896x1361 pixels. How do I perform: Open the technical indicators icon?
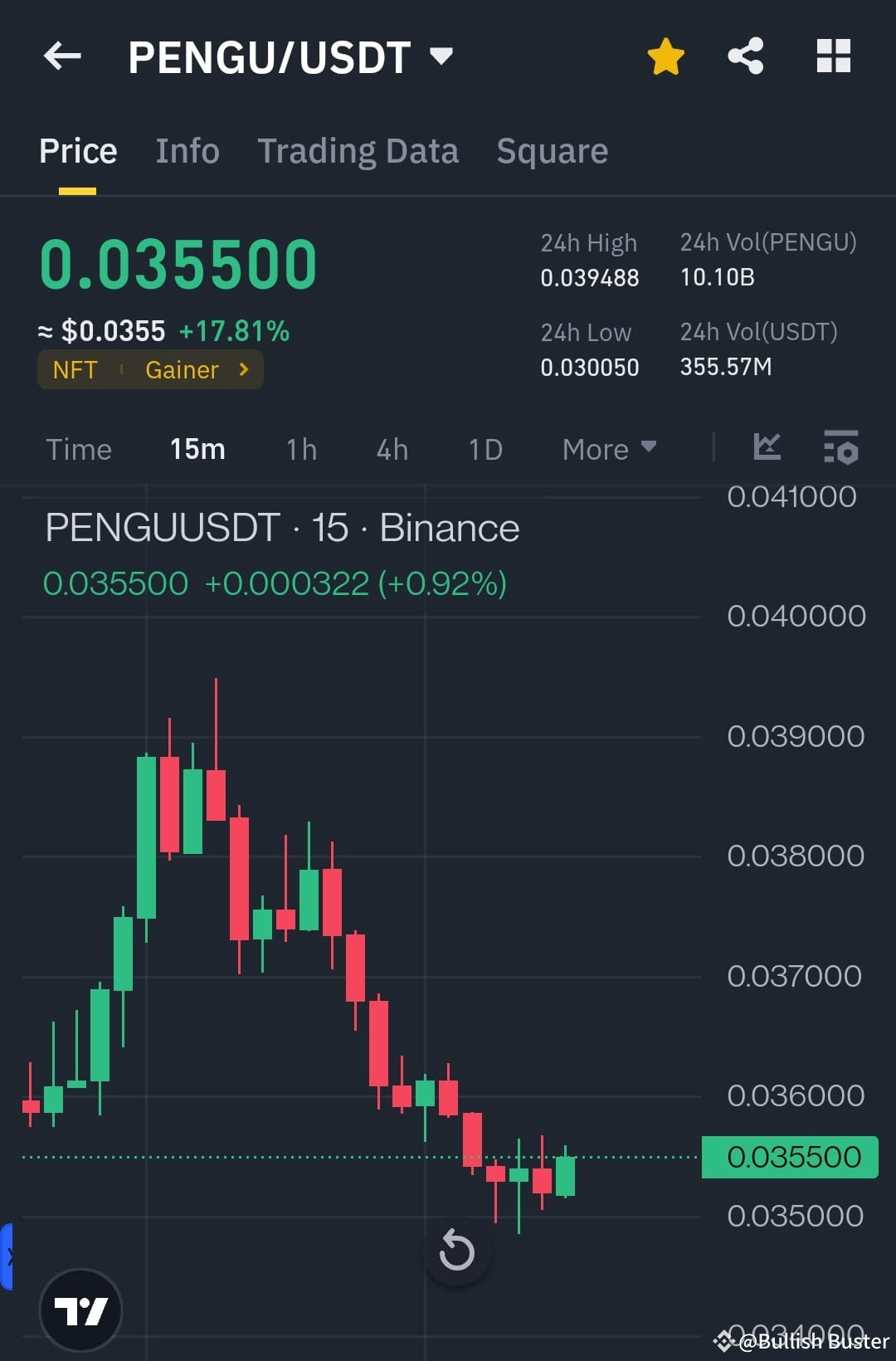click(x=841, y=448)
